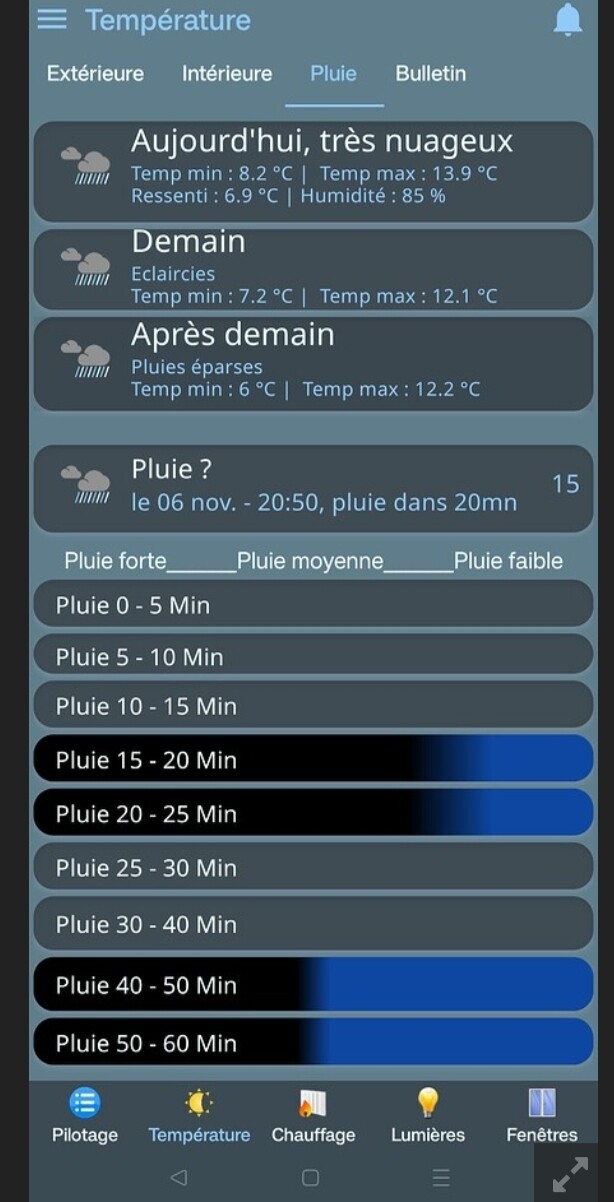Select the Pluie tab
The image size is (614, 1202).
pyautogui.click(x=333, y=73)
